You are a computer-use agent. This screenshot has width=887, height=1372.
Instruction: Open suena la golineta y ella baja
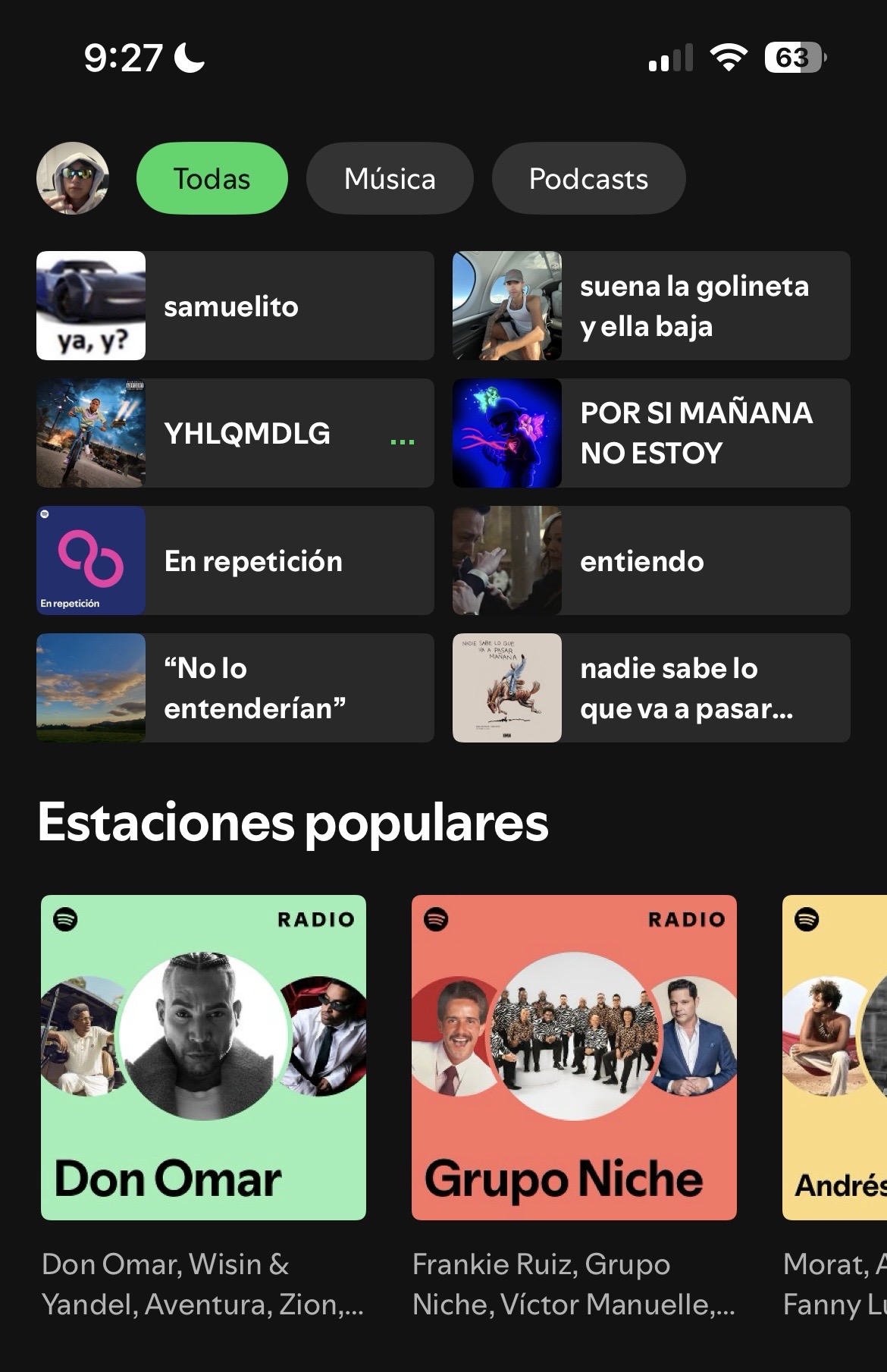tap(650, 306)
